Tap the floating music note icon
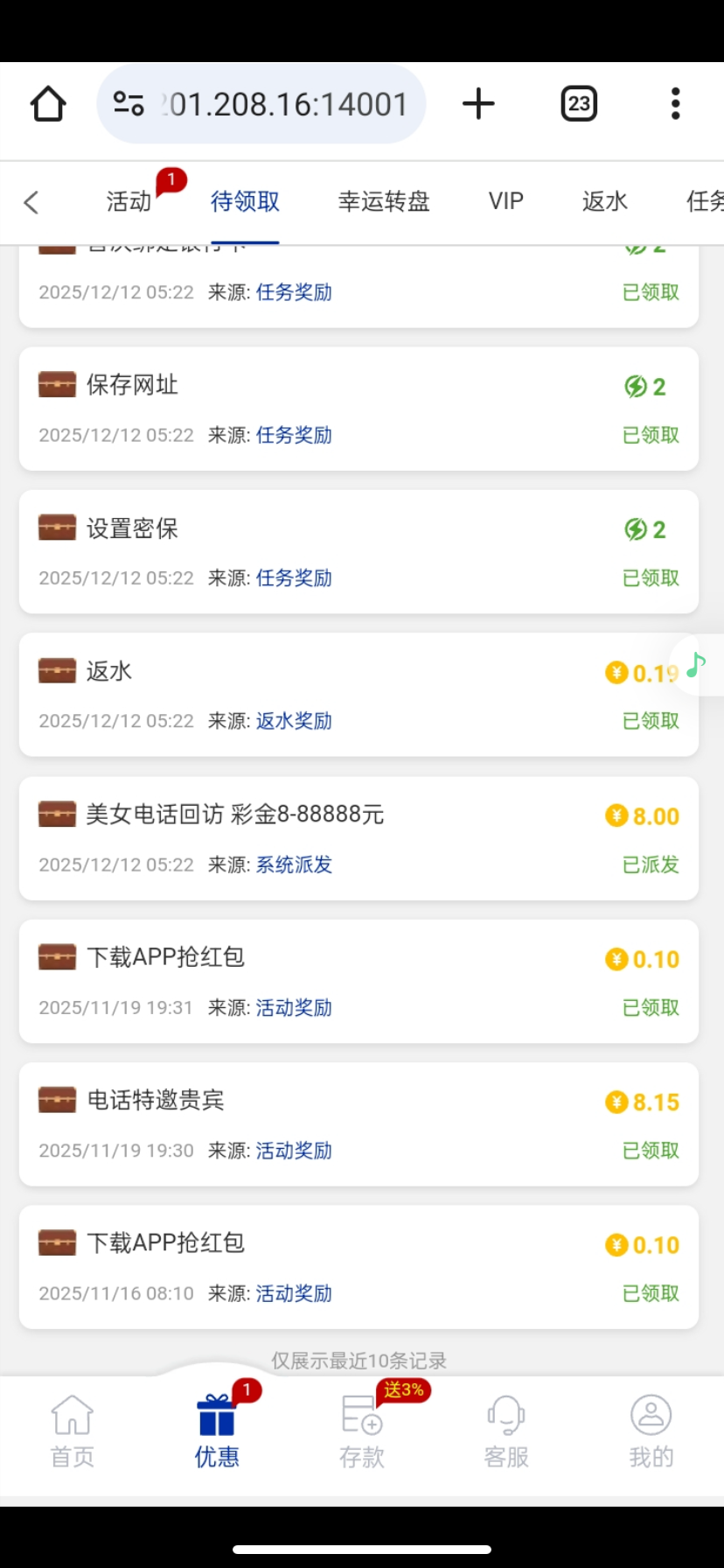This screenshot has height=1568, width=724. pos(696,665)
